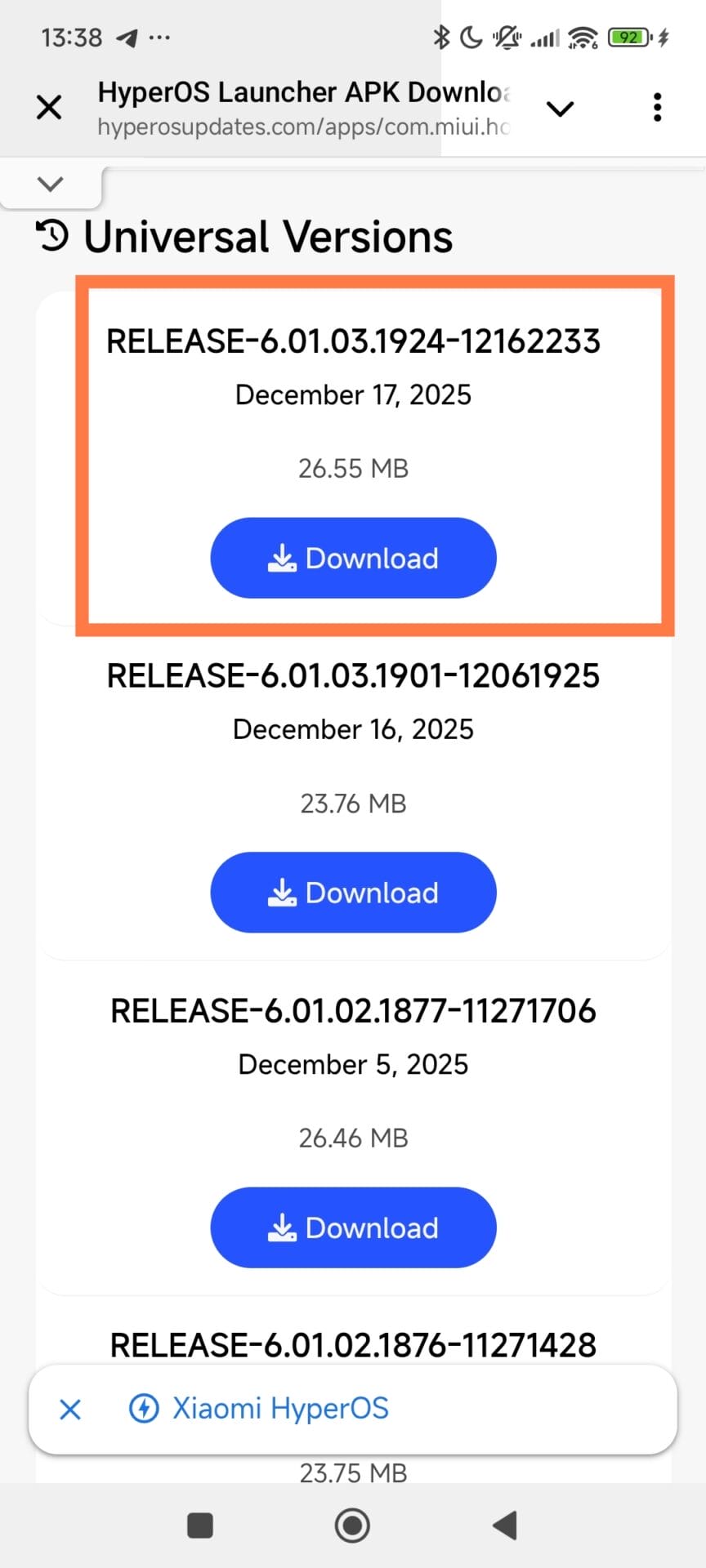Viewport: 706px width, 1568px height.
Task: Expand the collapsed tab under the toolbar
Action: coord(51,184)
